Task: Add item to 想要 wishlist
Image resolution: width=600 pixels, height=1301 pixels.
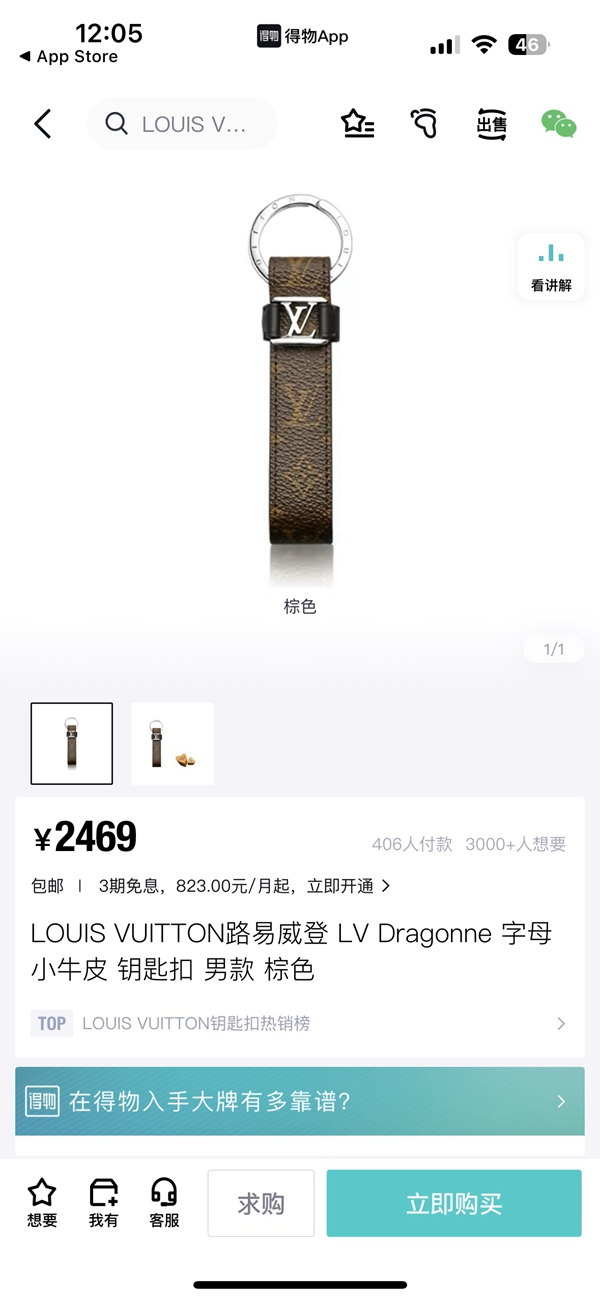Action: click(42, 1202)
